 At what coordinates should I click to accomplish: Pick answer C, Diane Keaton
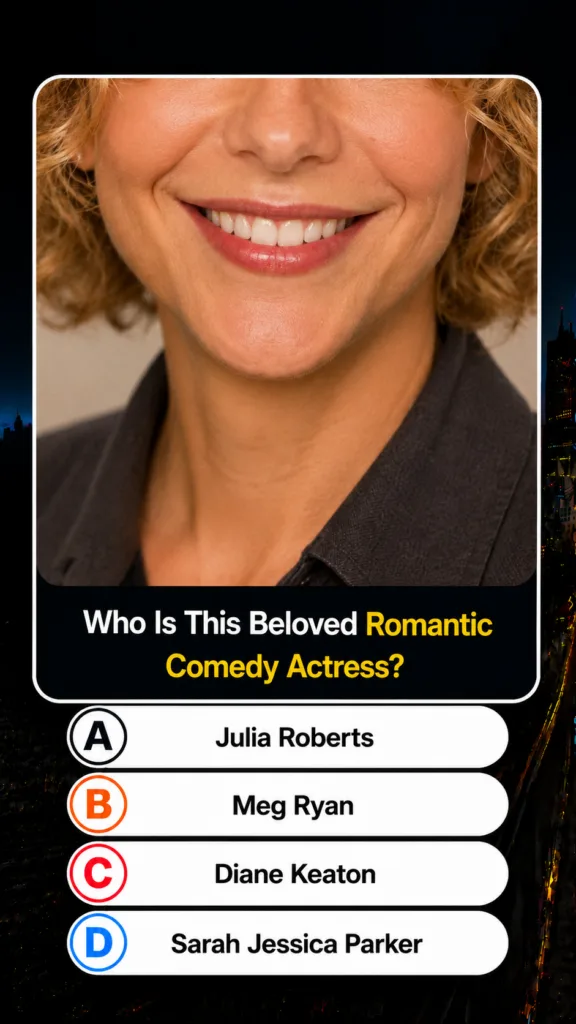(288, 874)
